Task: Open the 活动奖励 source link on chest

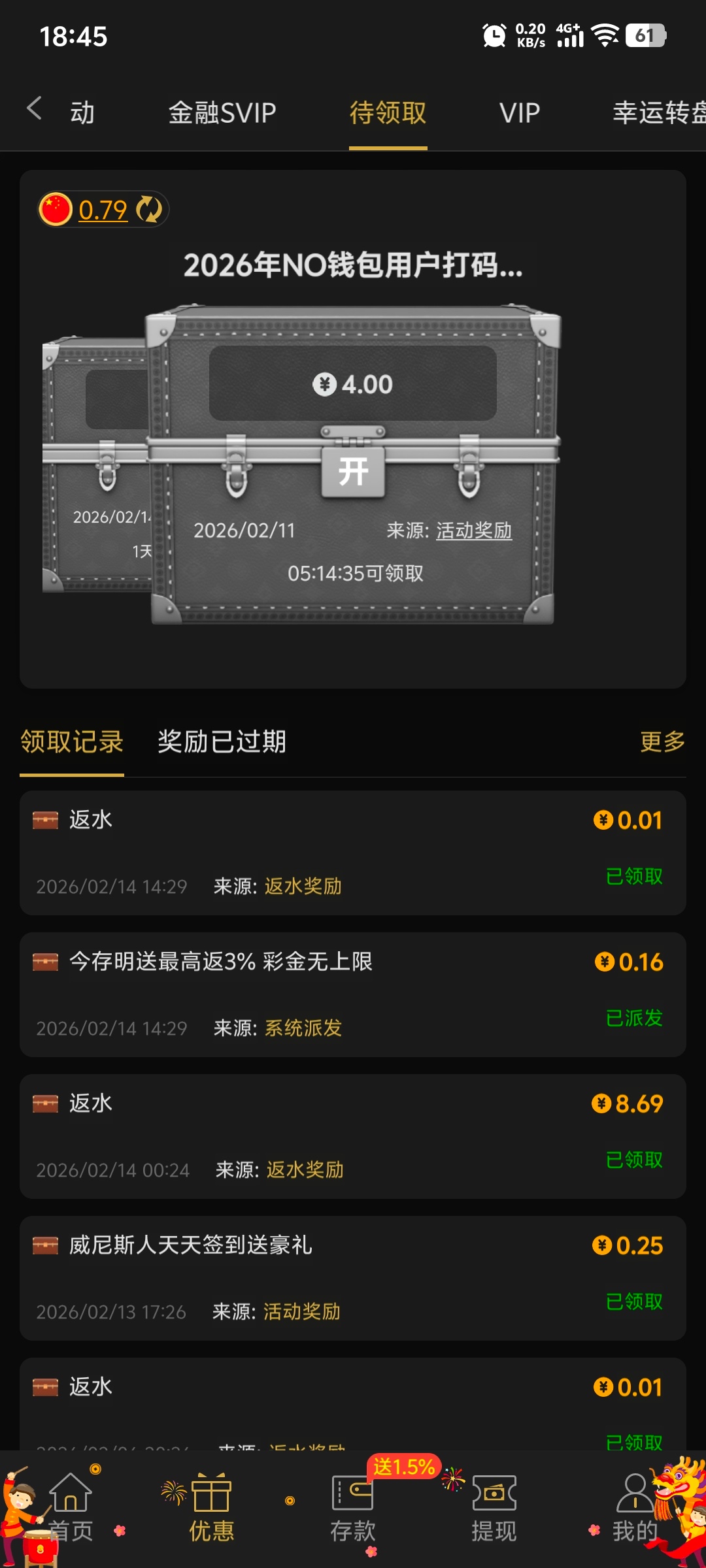Action: pos(474,531)
